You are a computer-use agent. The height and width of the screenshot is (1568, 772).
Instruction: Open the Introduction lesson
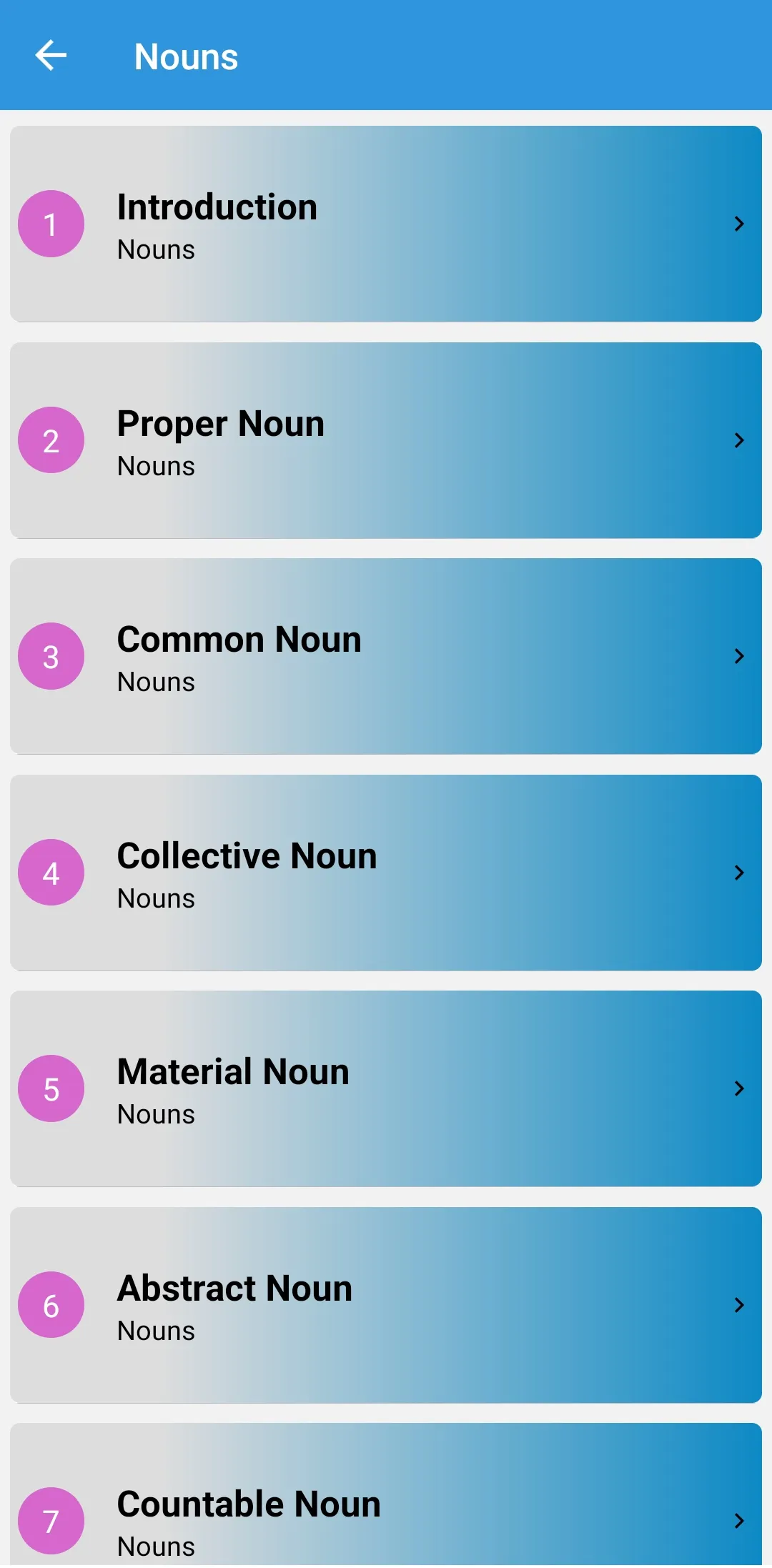click(386, 224)
